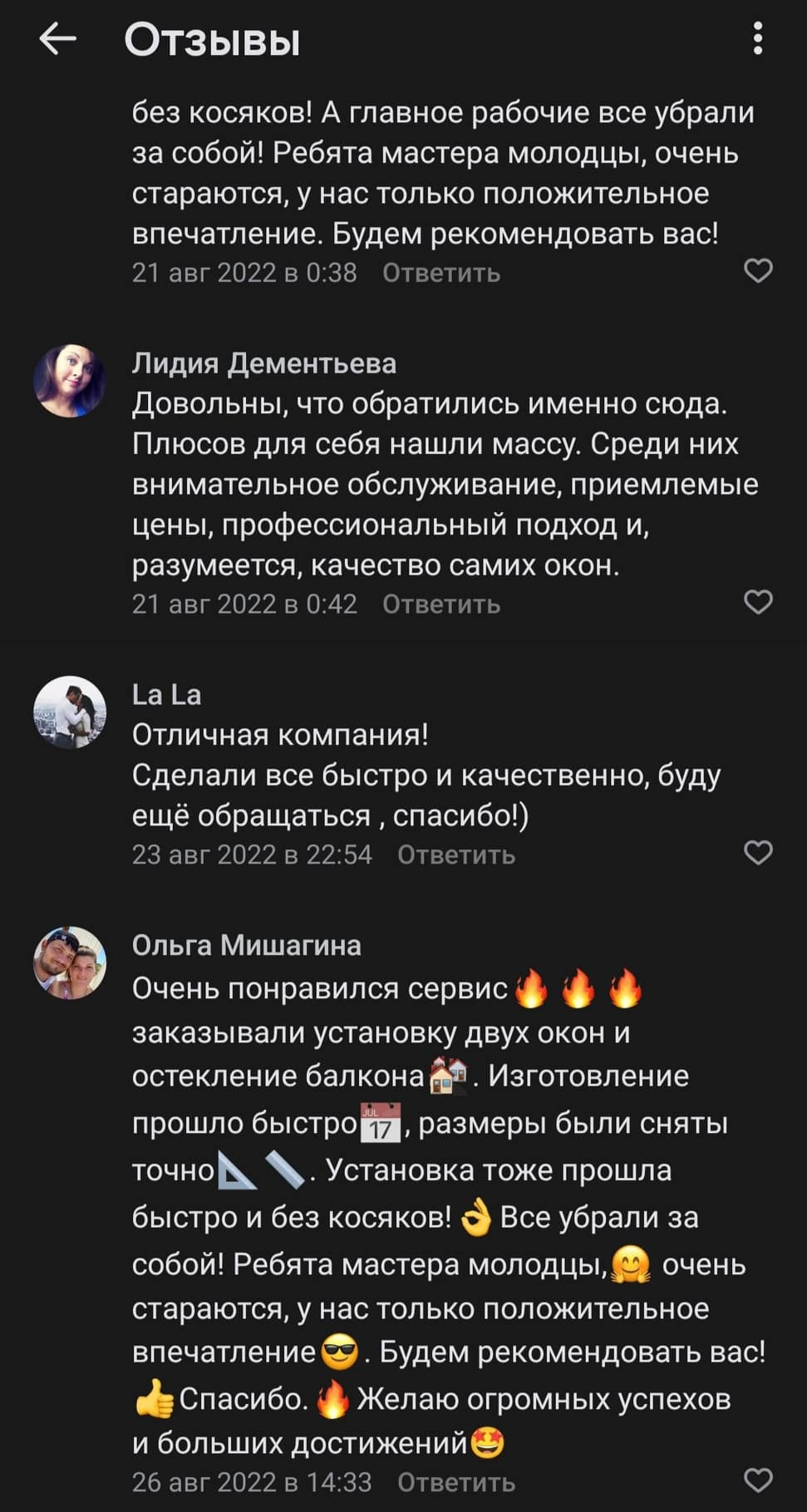Reply to La La's review
The height and width of the screenshot is (1512, 807).
pos(455,855)
